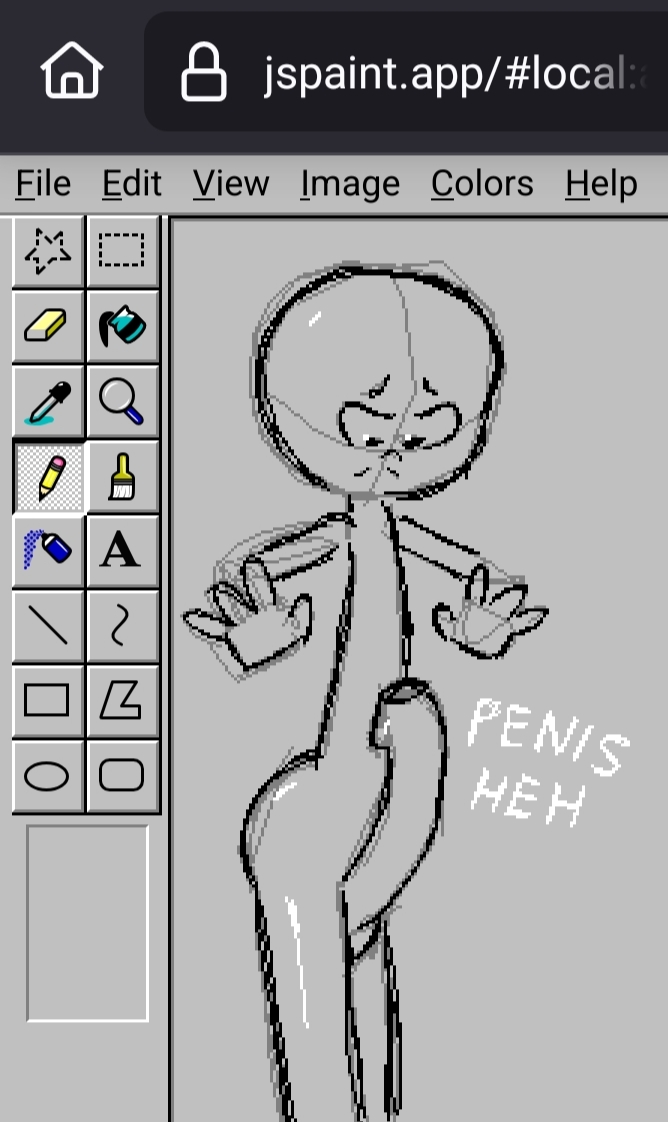The height and width of the screenshot is (1122, 668).
Task: Open the File menu
Action: (x=44, y=184)
